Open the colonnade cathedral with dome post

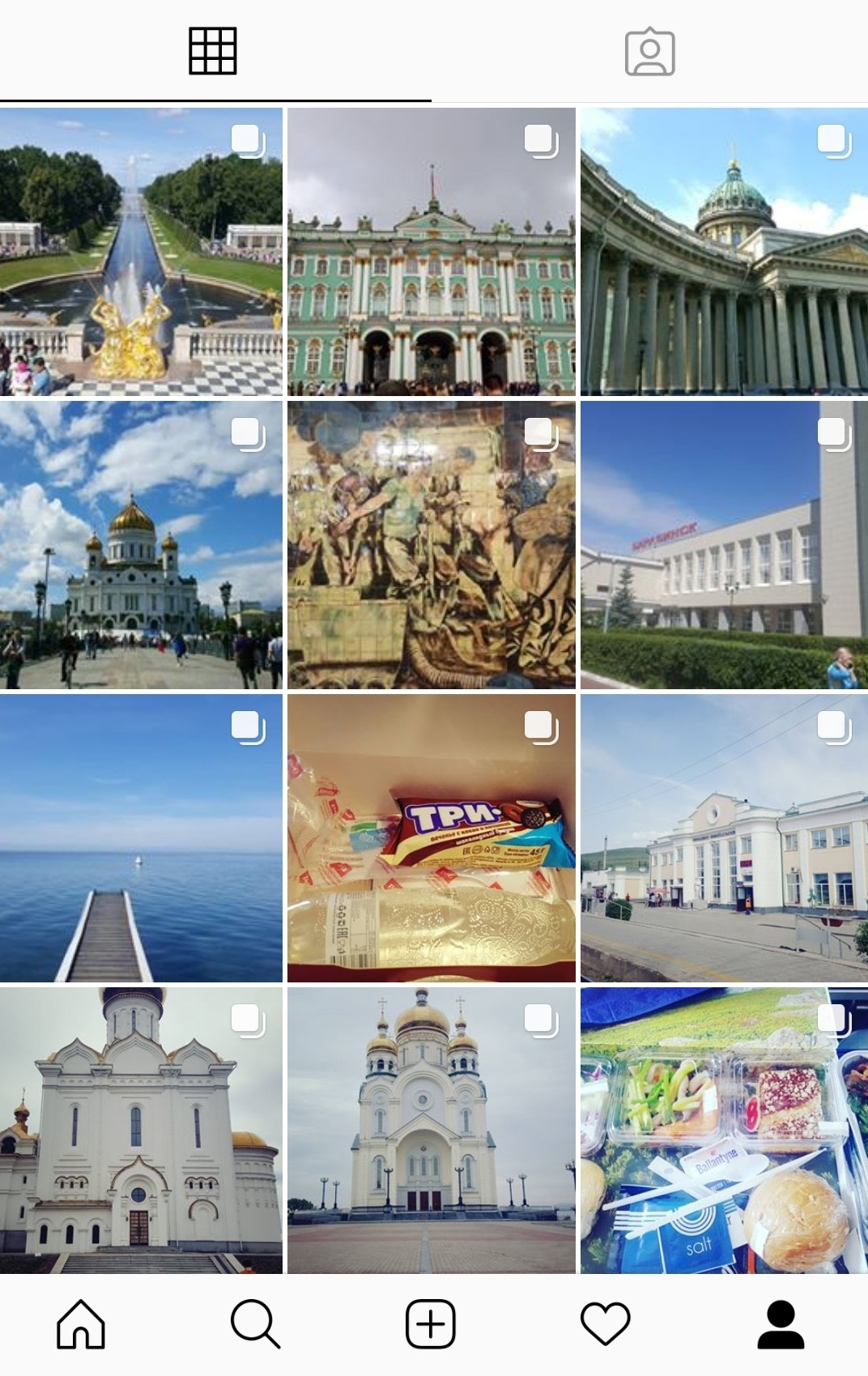point(724,252)
